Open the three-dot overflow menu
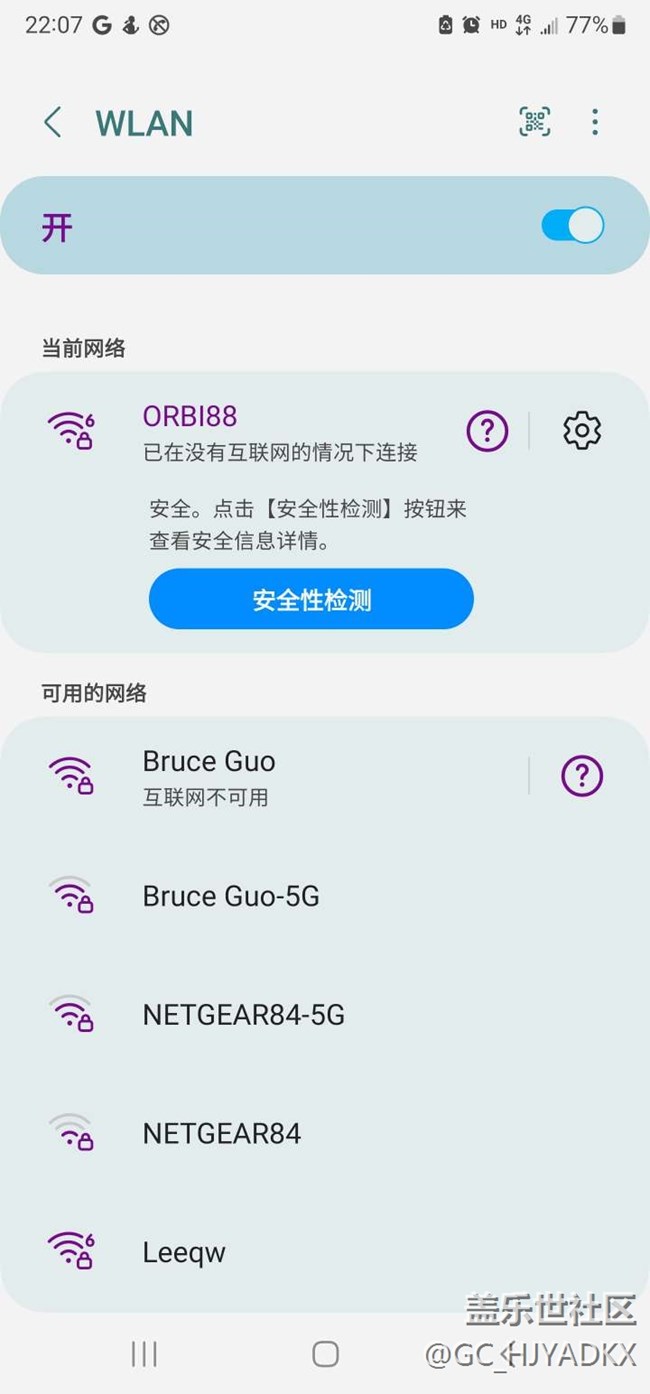This screenshot has height=1394, width=650. (595, 123)
